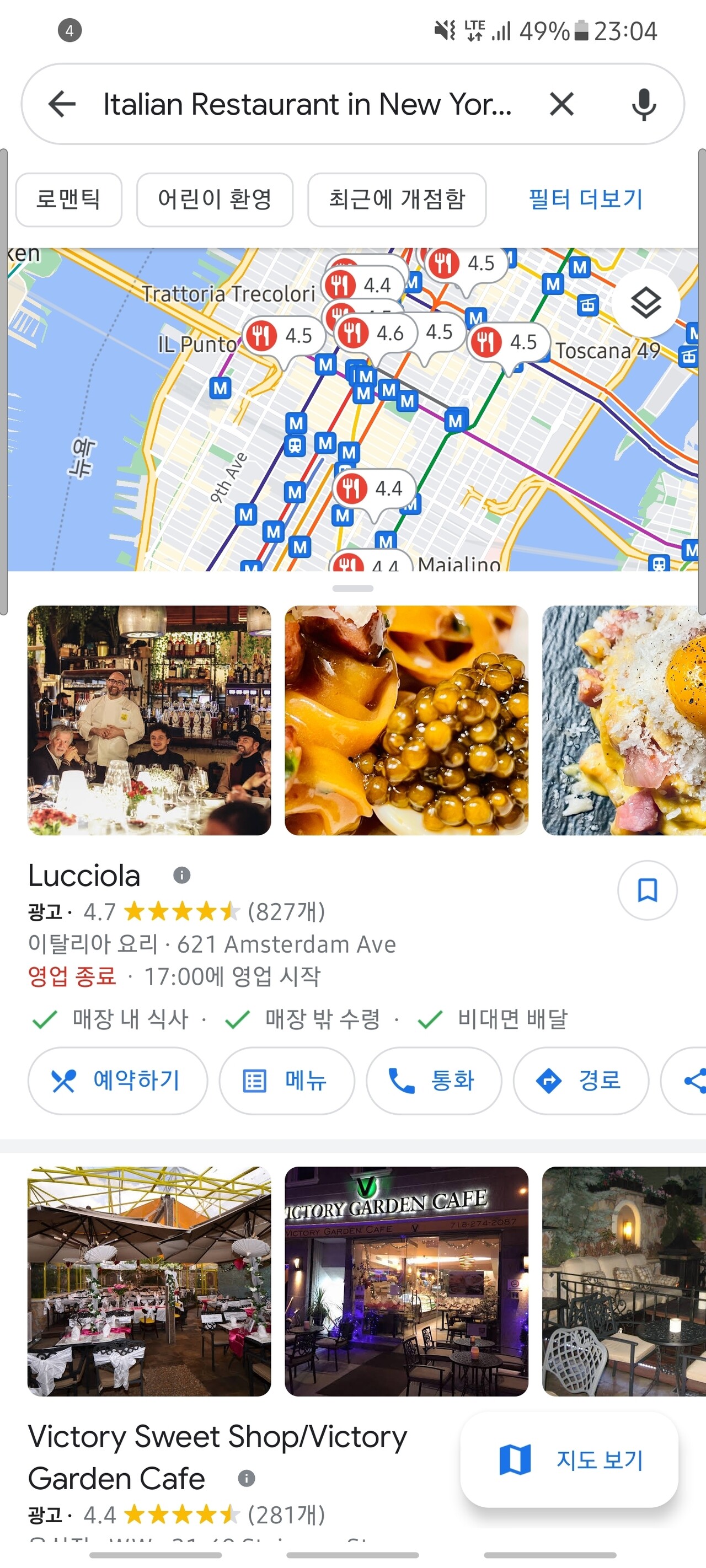
Task: Enable the 어린이 환영 filter
Action: point(215,200)
